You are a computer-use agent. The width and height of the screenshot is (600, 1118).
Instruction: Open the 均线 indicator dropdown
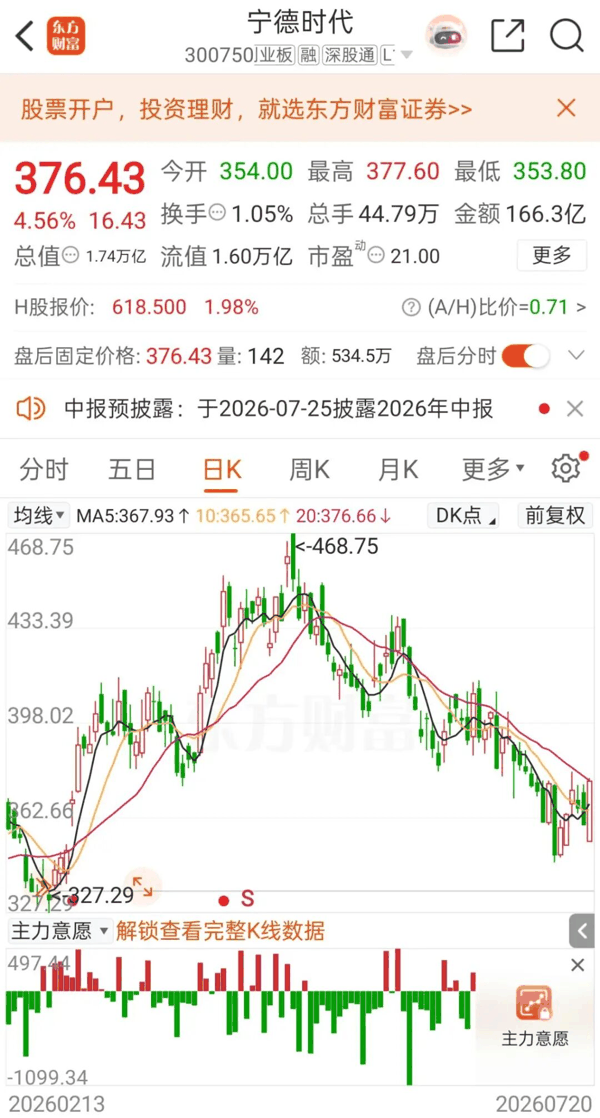click(38, 516)
